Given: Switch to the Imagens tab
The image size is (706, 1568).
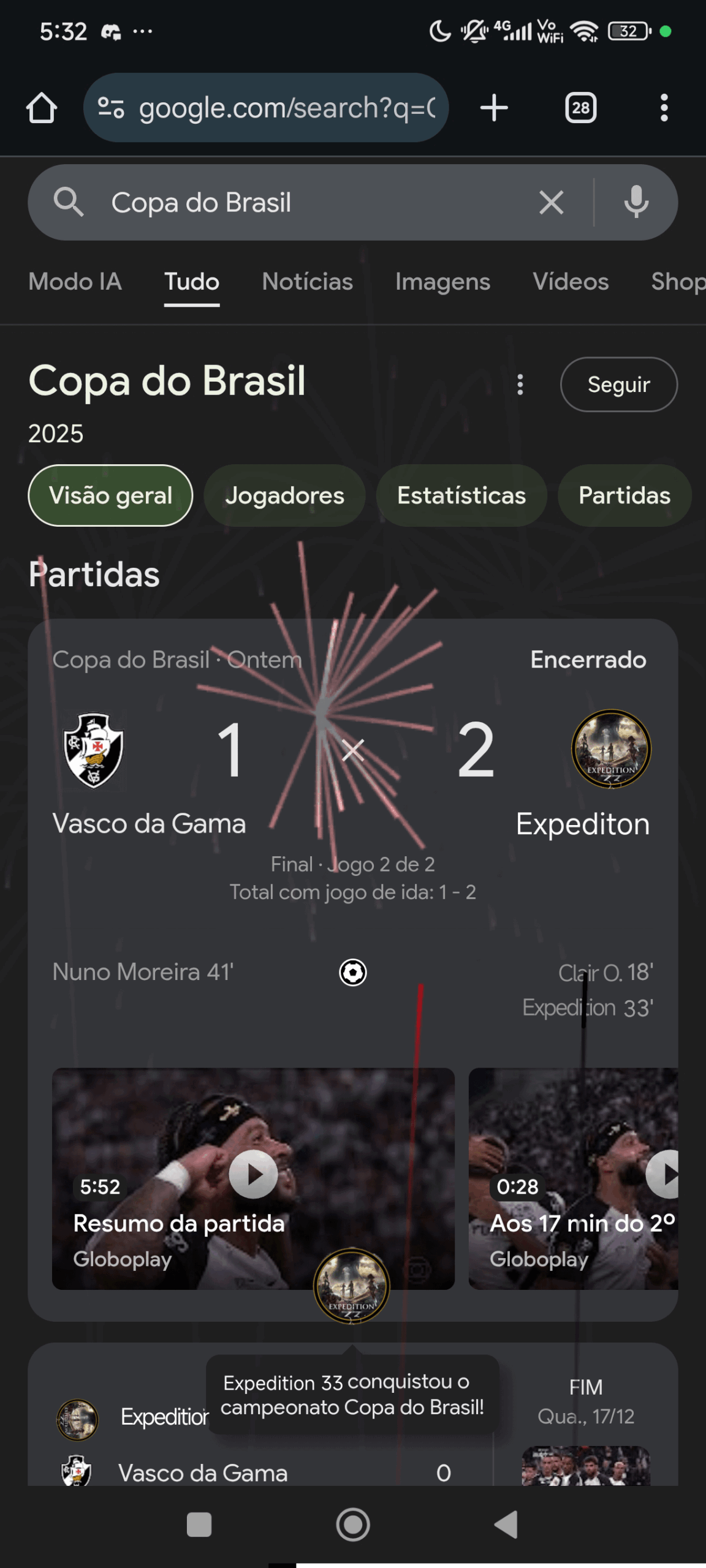Looking at the screenshot, I should pos(442,282).
